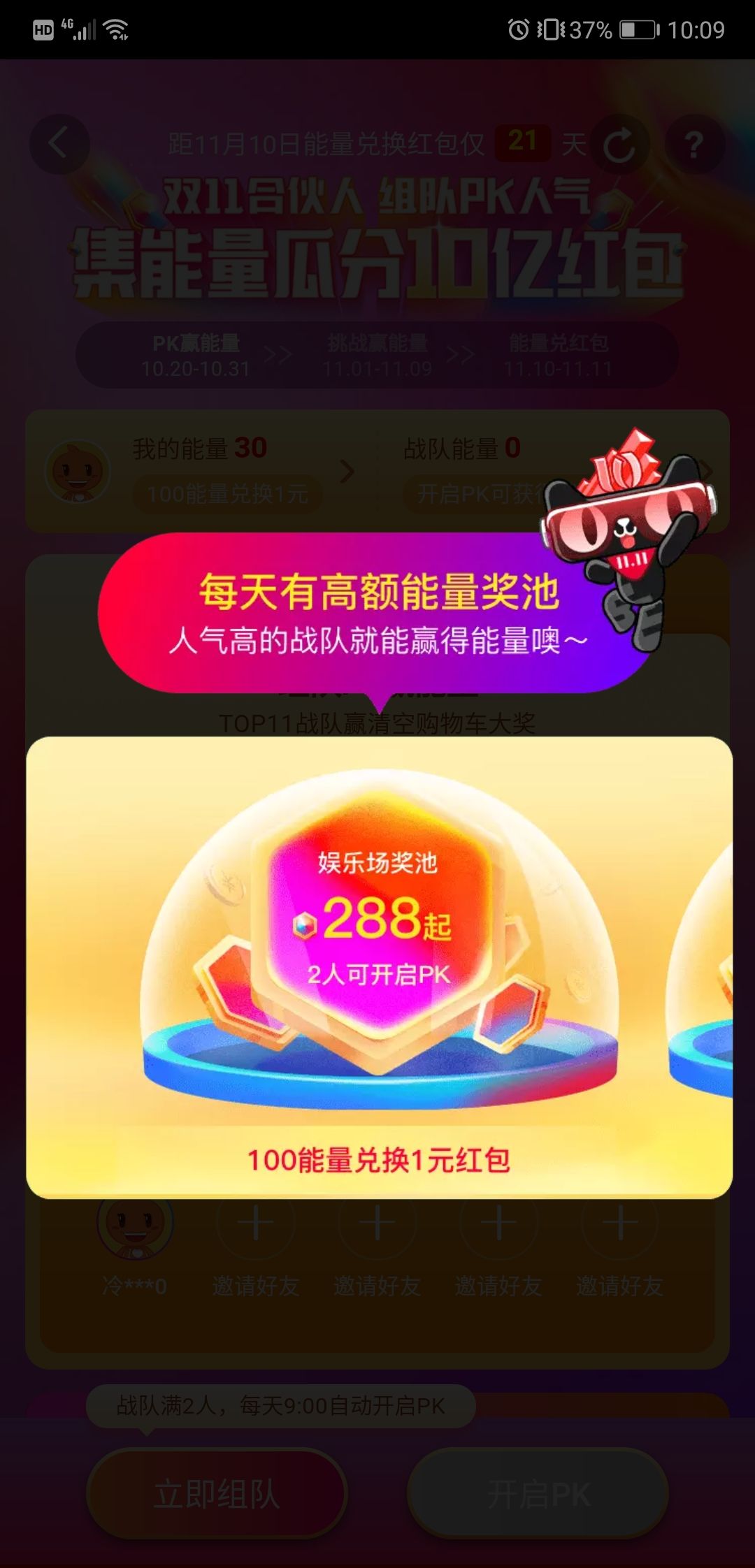Tap the 立即组队 button
This screenshot has width=755, height=1568.
[217, 1494]
